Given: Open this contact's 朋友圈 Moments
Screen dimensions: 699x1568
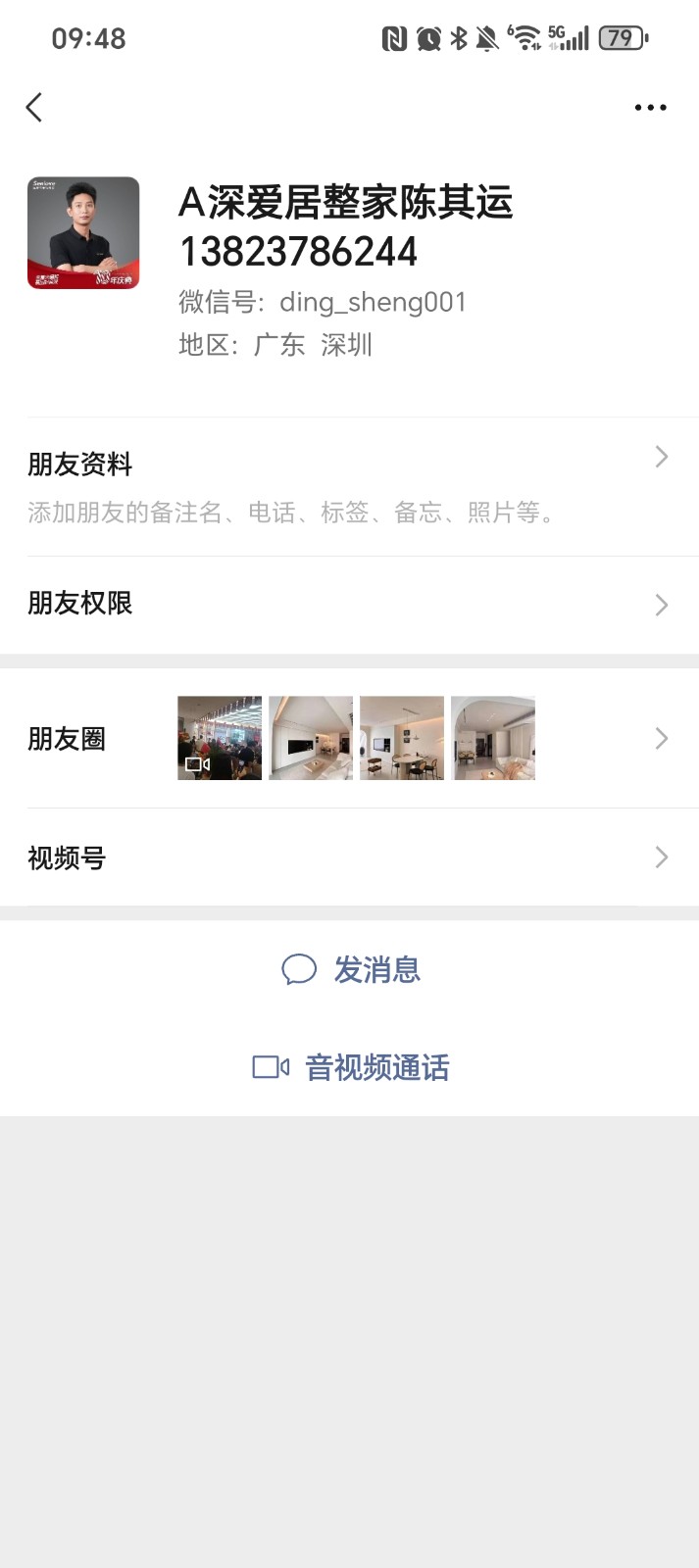Looking at the screenshot, I should (349, 738).
